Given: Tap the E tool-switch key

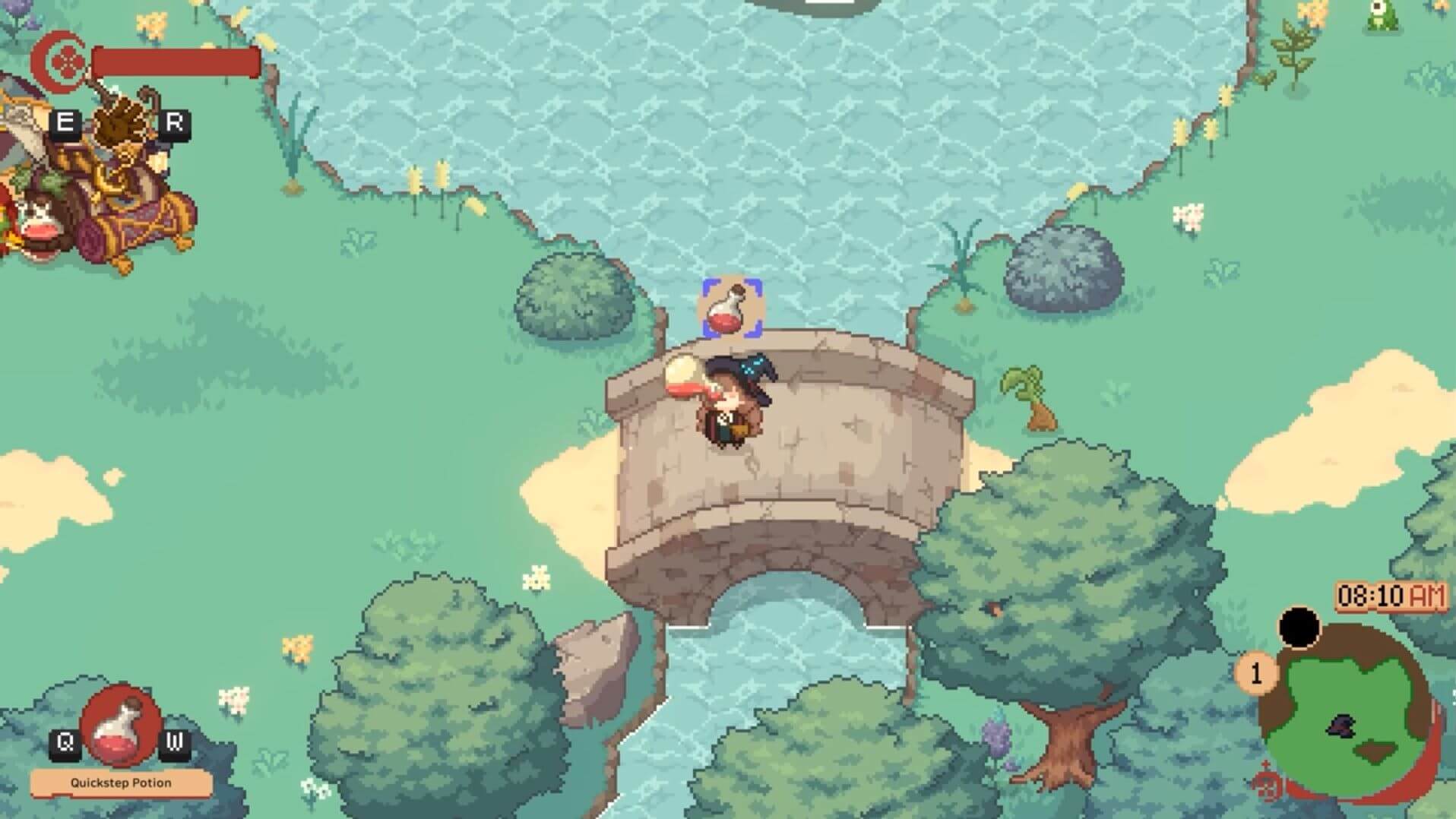Looking at the screenshot, I should point(65,123).
